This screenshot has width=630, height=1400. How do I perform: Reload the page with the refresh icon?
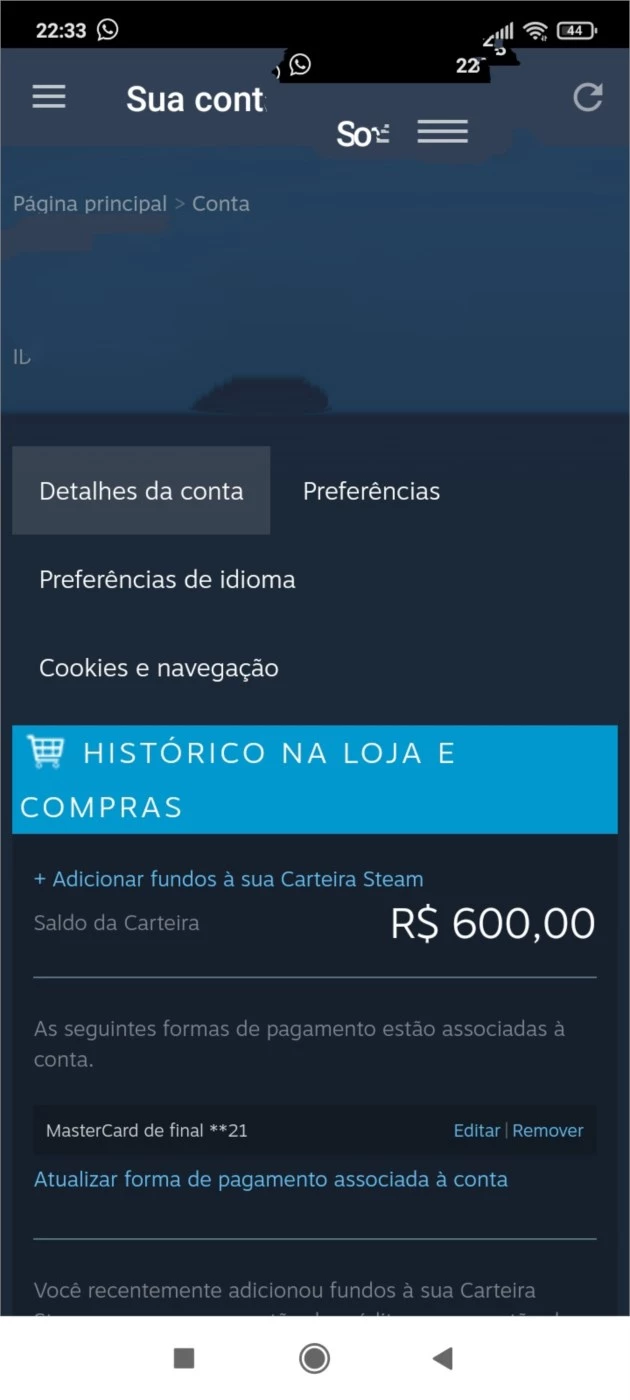pos(587,97)
